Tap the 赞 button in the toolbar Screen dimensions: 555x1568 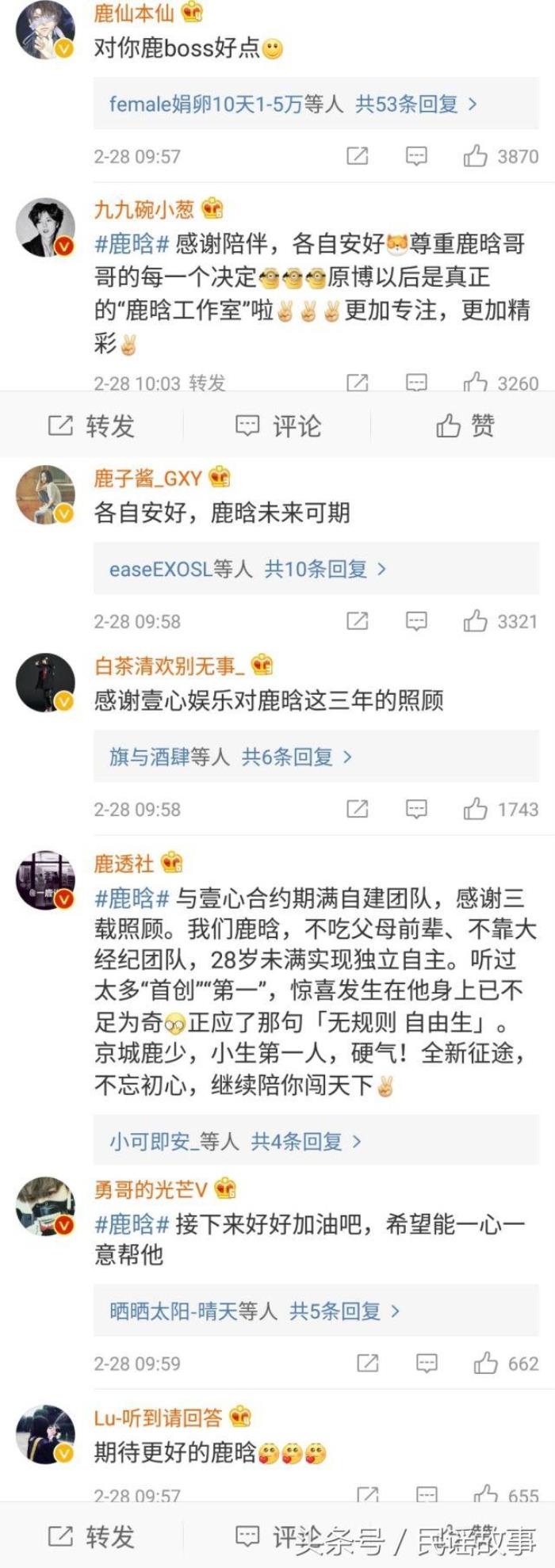(x=465, y=426)
